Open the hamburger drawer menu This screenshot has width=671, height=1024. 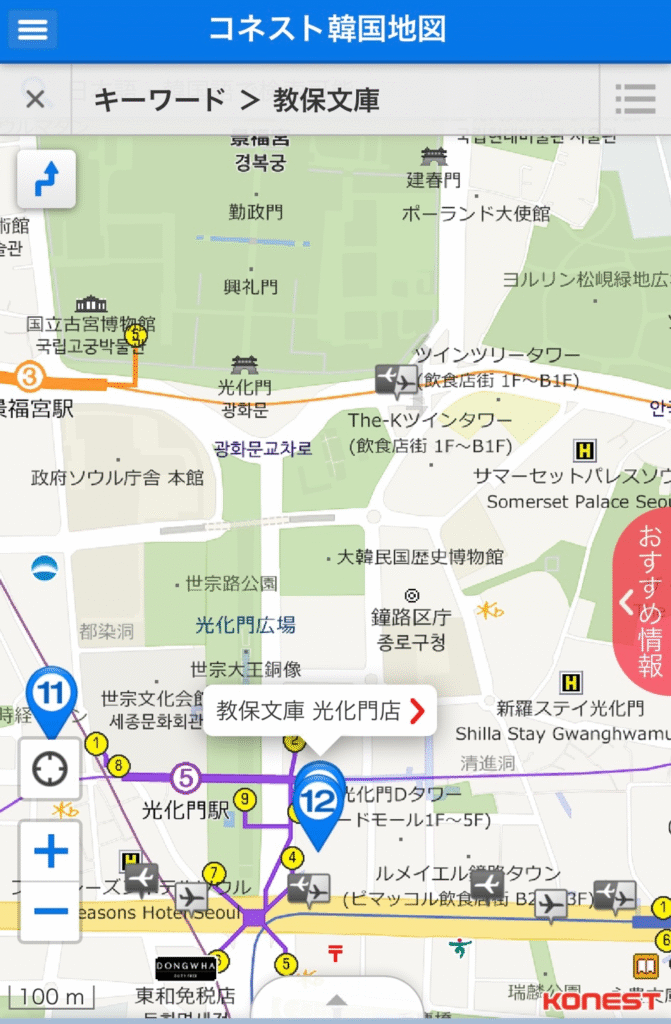[33, 29]
